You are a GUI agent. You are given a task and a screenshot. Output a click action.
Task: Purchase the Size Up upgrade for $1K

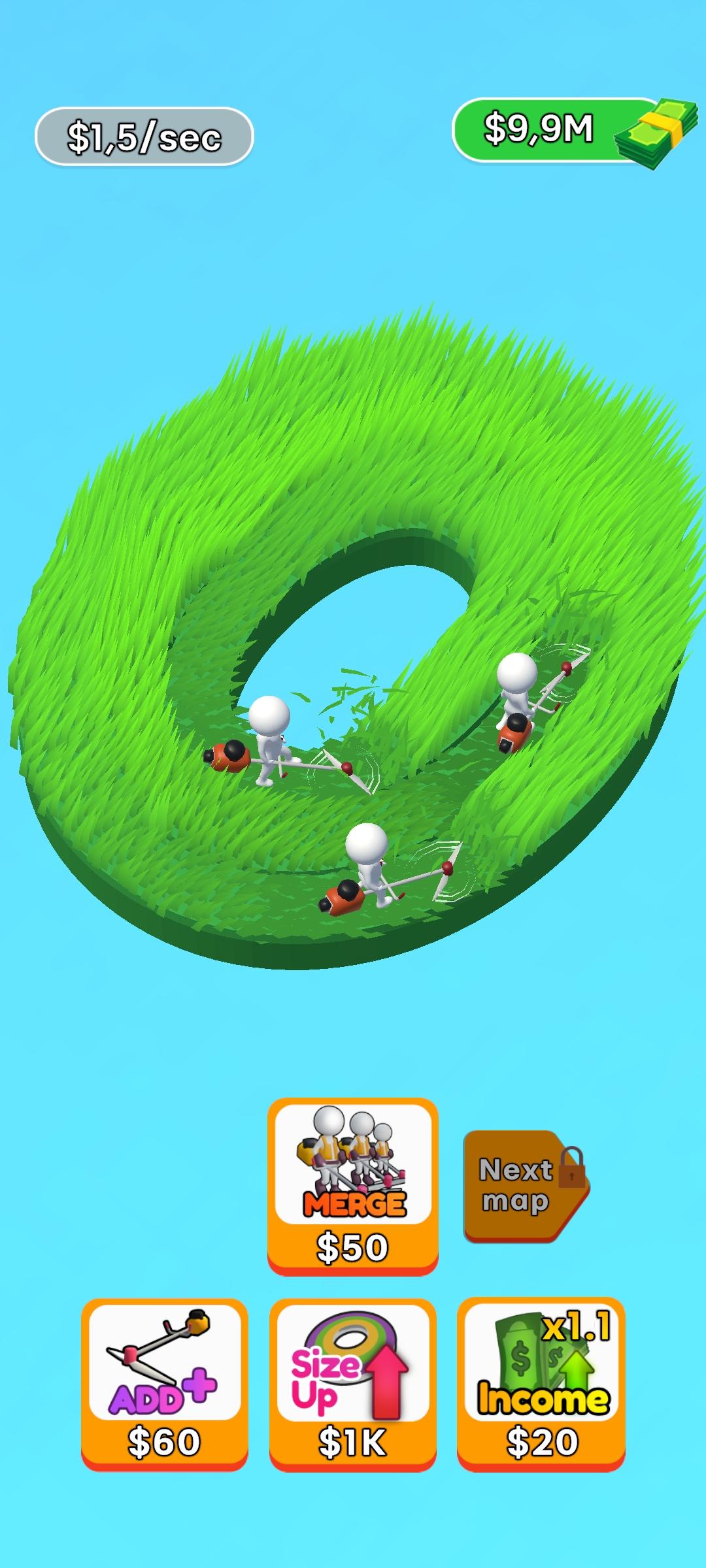[x=352, y=1384]
